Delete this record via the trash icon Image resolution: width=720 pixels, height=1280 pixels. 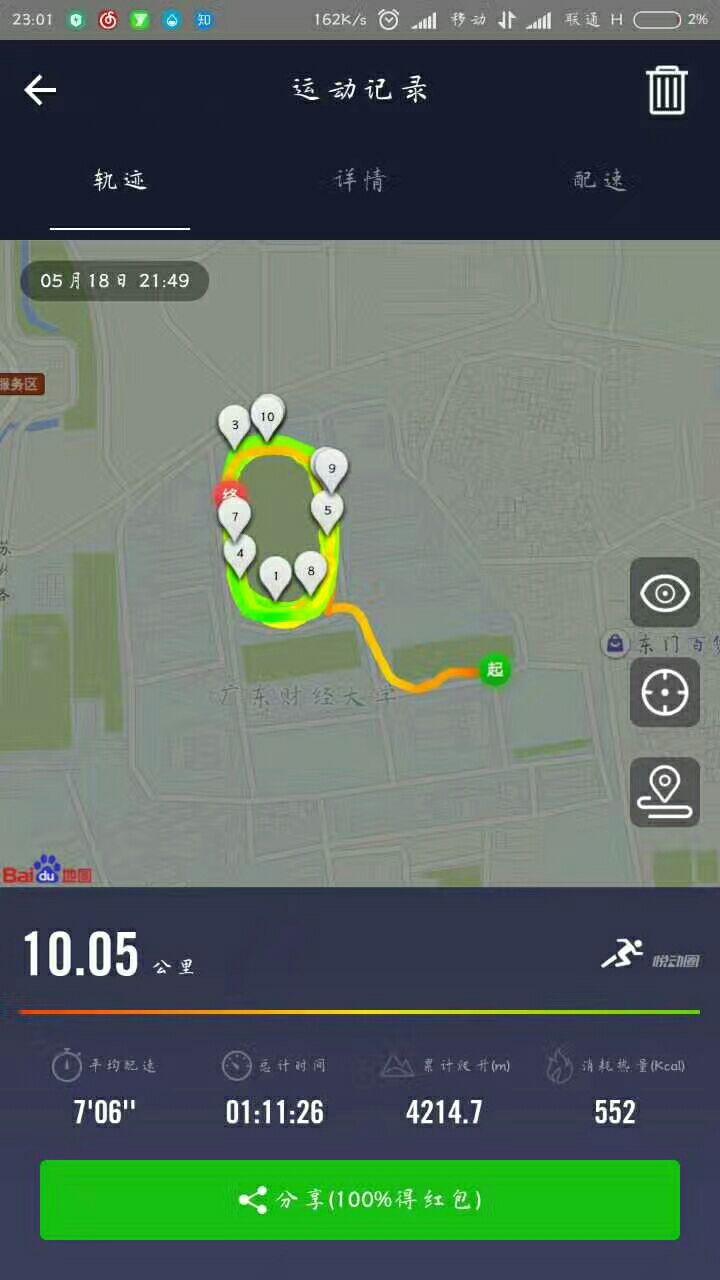click(x=667, y=90)
